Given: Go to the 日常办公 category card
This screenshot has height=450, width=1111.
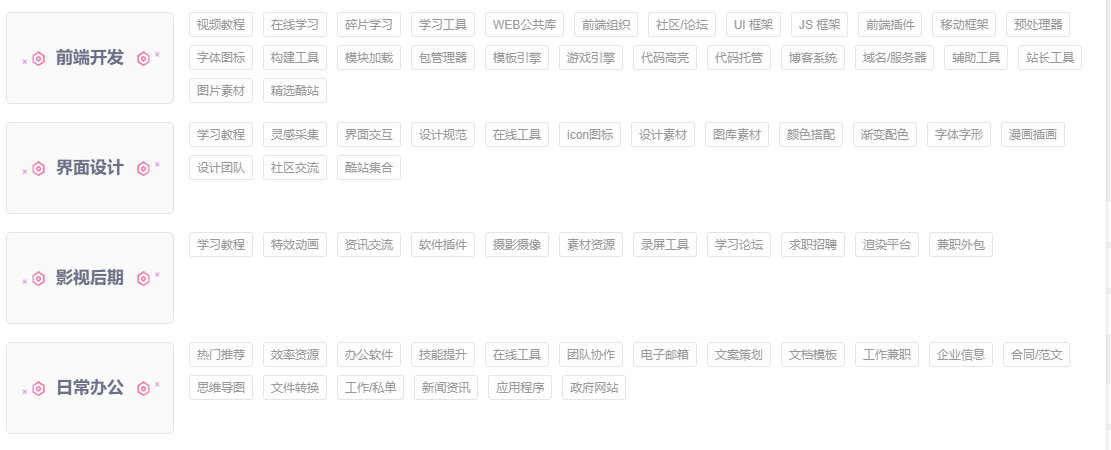Looking at the screenshot, I should pos(90,388).
